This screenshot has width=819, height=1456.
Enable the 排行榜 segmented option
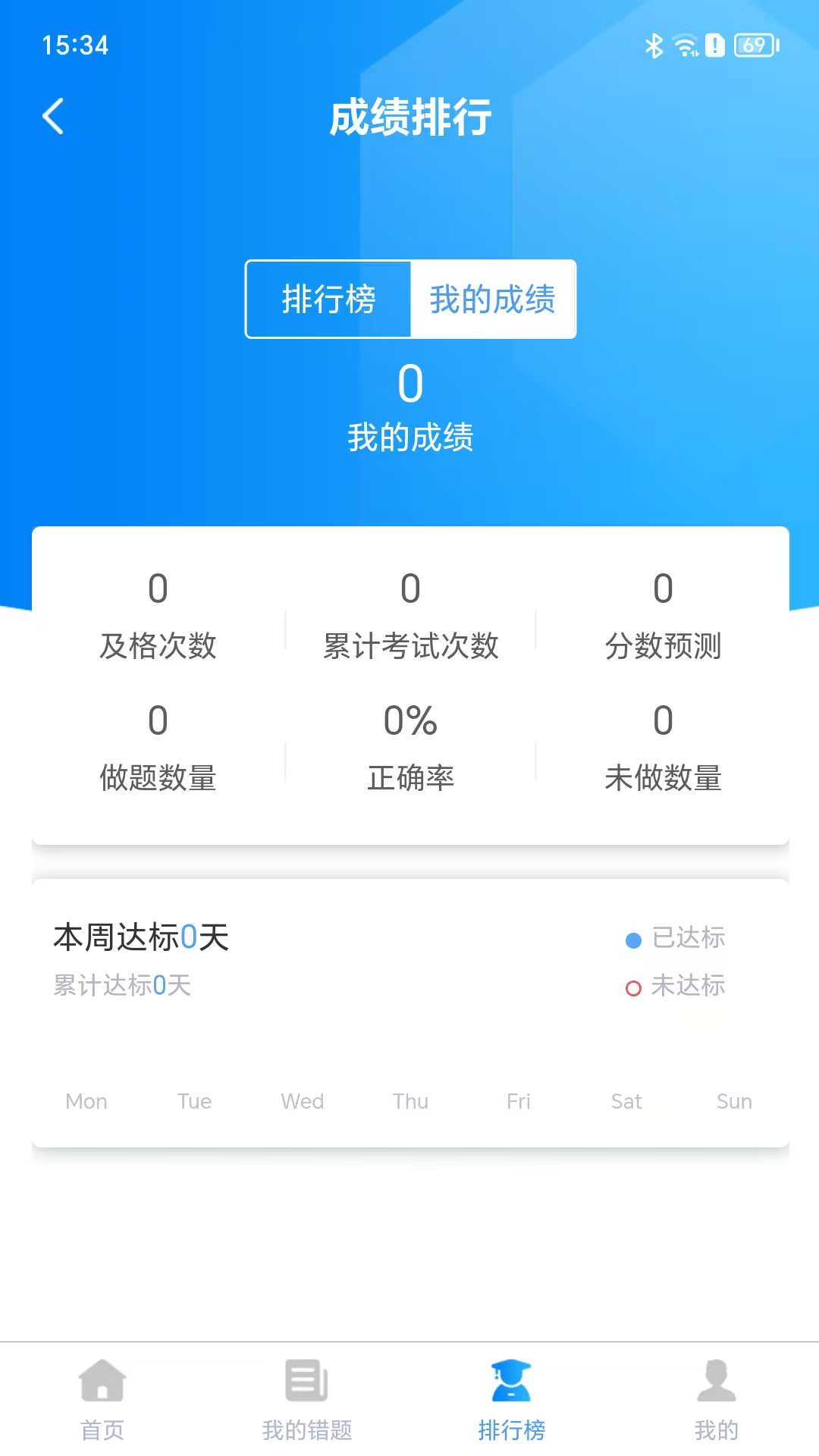[328, 299]
